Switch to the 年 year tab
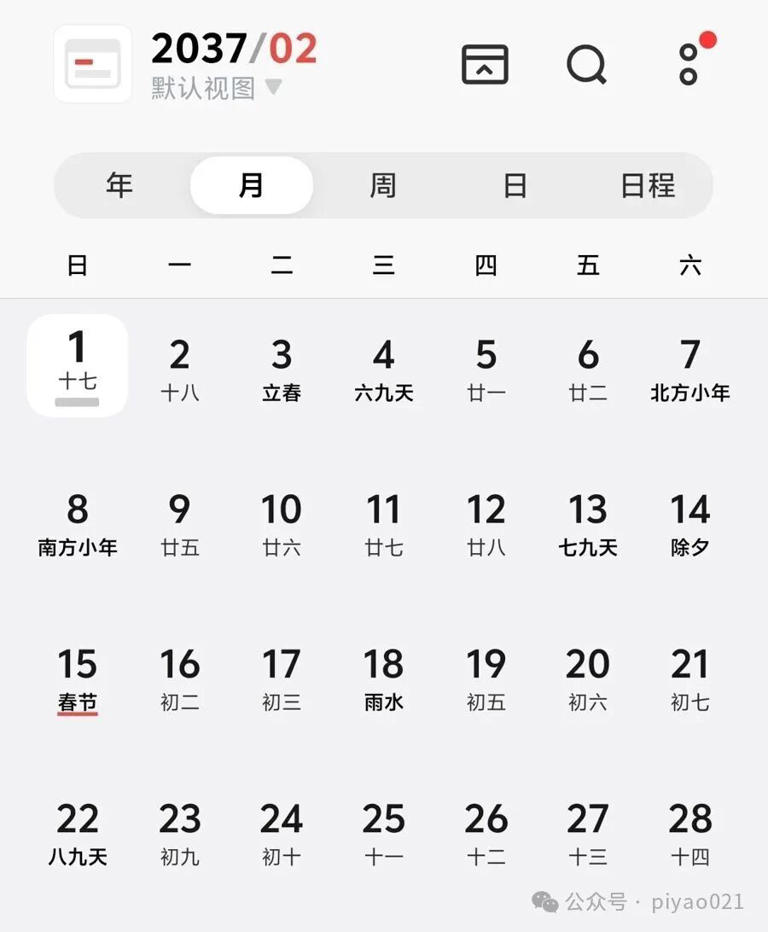 (119, 185)
